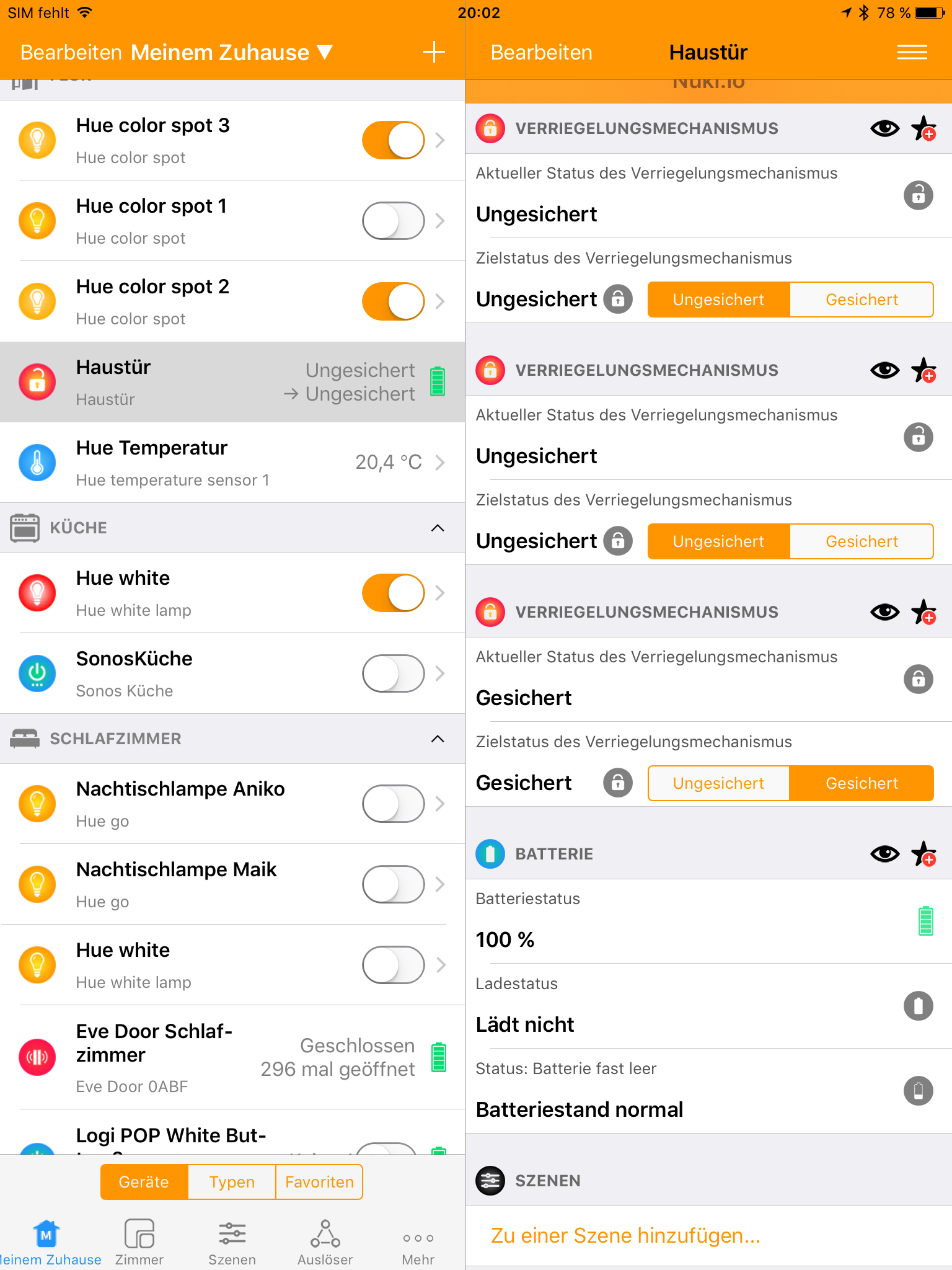Collapse the Schlafzimmer section
The width and height of the screenshot is (952, 1270).
[x=438, y=739]
